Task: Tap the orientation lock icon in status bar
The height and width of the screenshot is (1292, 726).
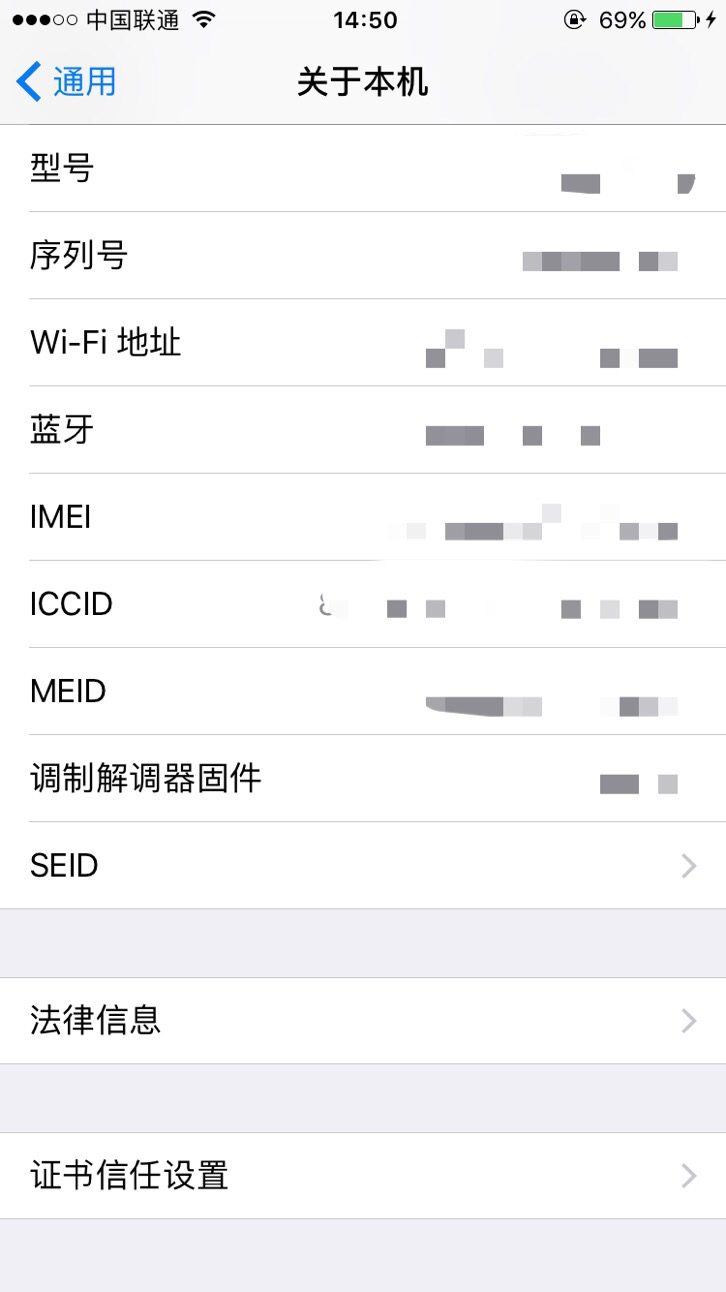Action: pyautogui.click(x=573, y=18)
